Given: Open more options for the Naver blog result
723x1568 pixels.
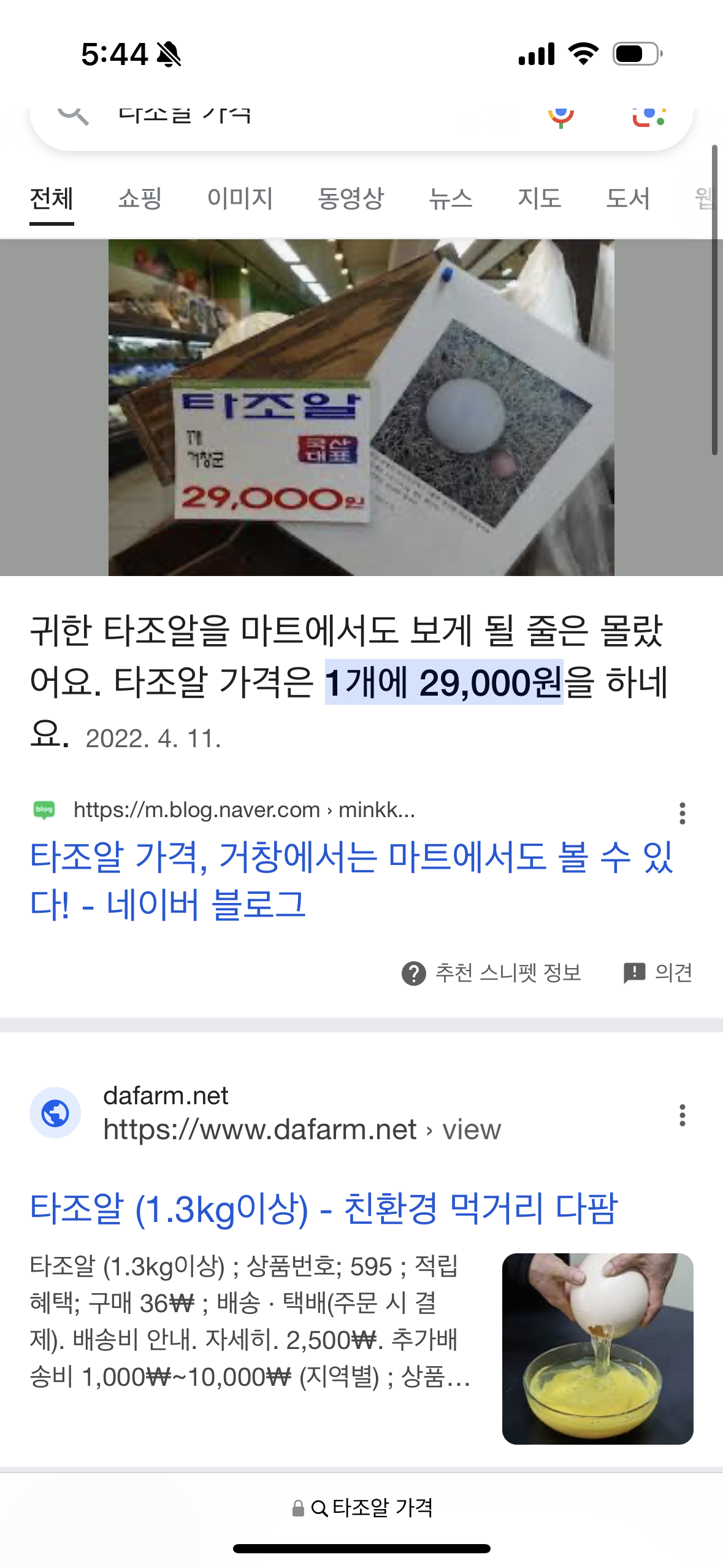Looking at the screenshot, I should pyautogui.click(x=682, y=813).
